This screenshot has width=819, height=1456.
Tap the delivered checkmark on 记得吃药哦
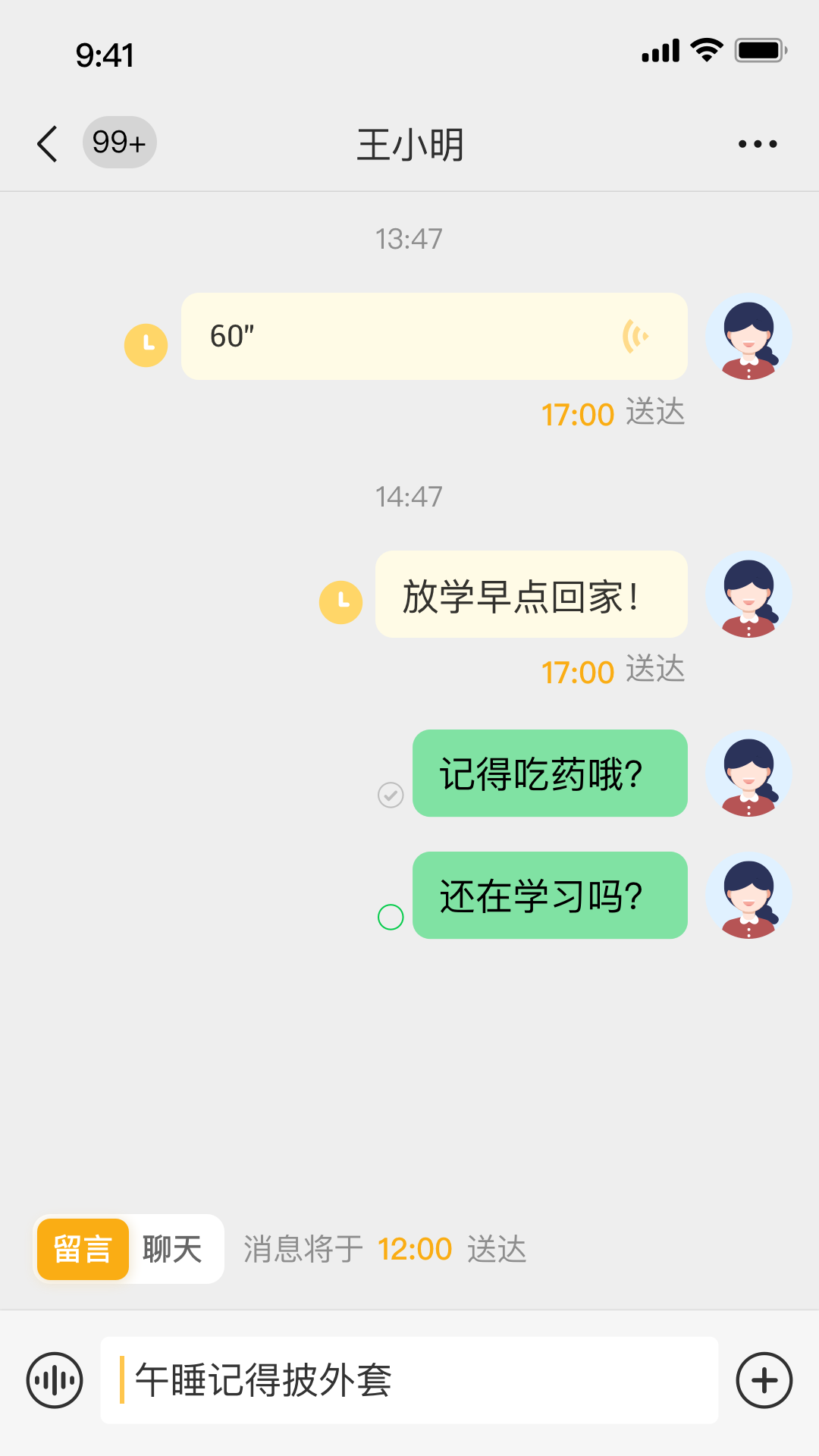390,795
